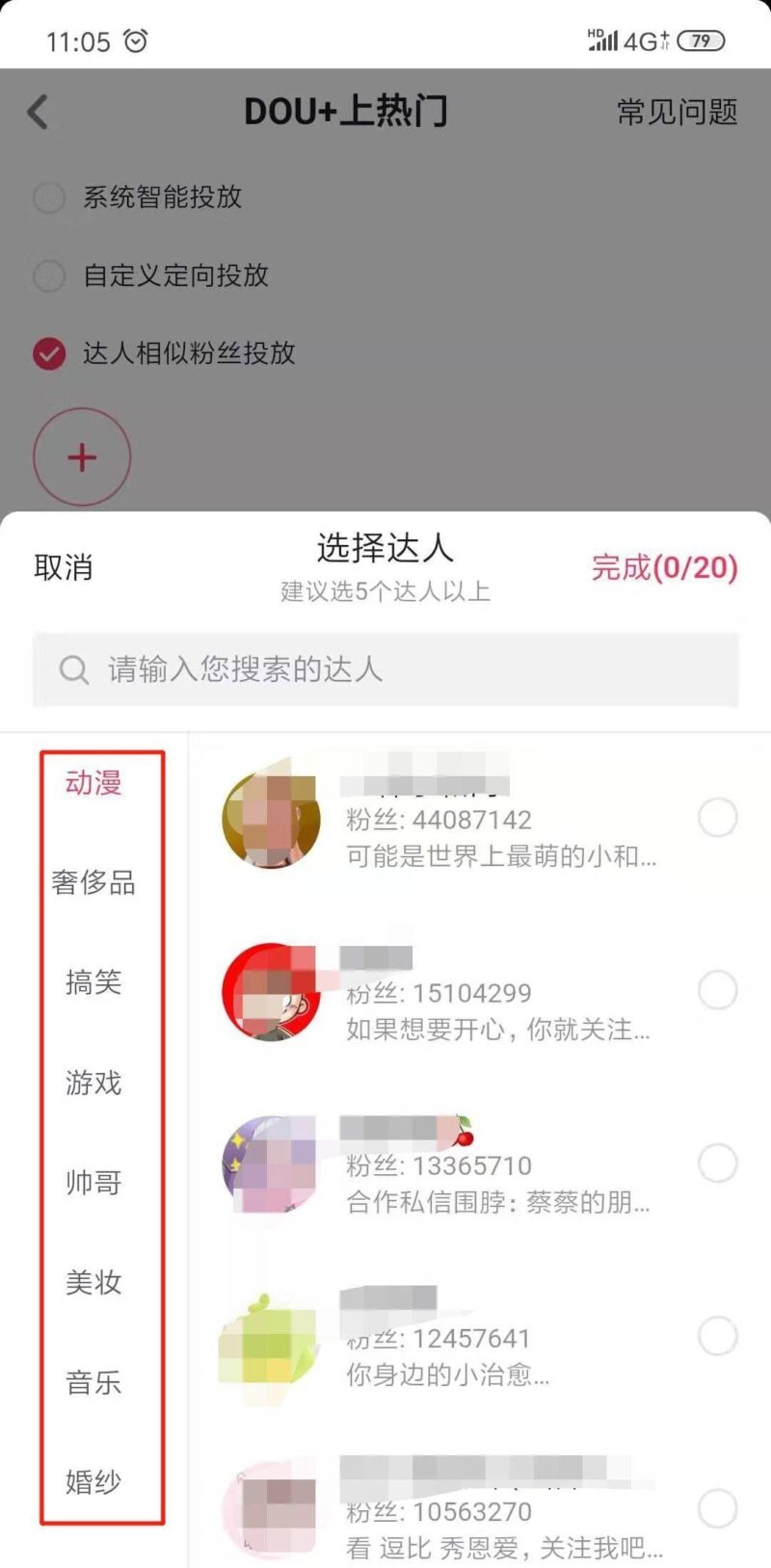Open the 游戏 category

94,1084
